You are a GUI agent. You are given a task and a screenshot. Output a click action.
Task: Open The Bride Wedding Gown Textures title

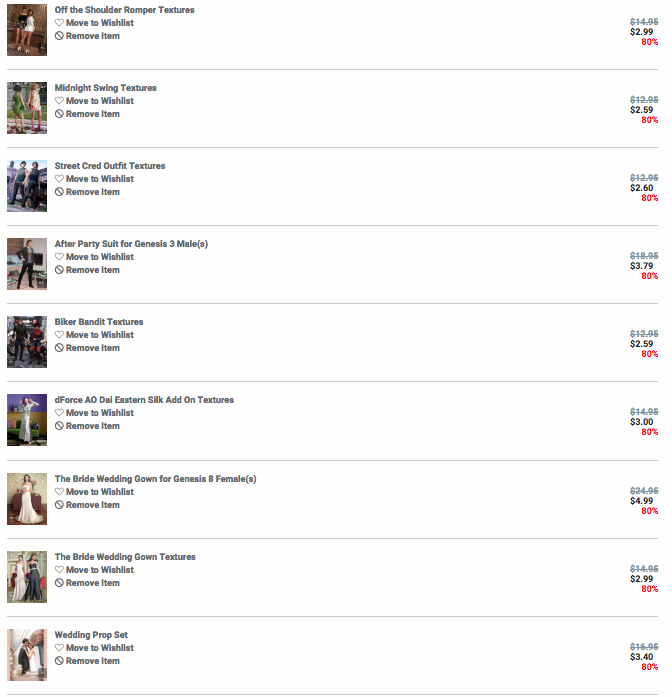(x=125, y=557)
